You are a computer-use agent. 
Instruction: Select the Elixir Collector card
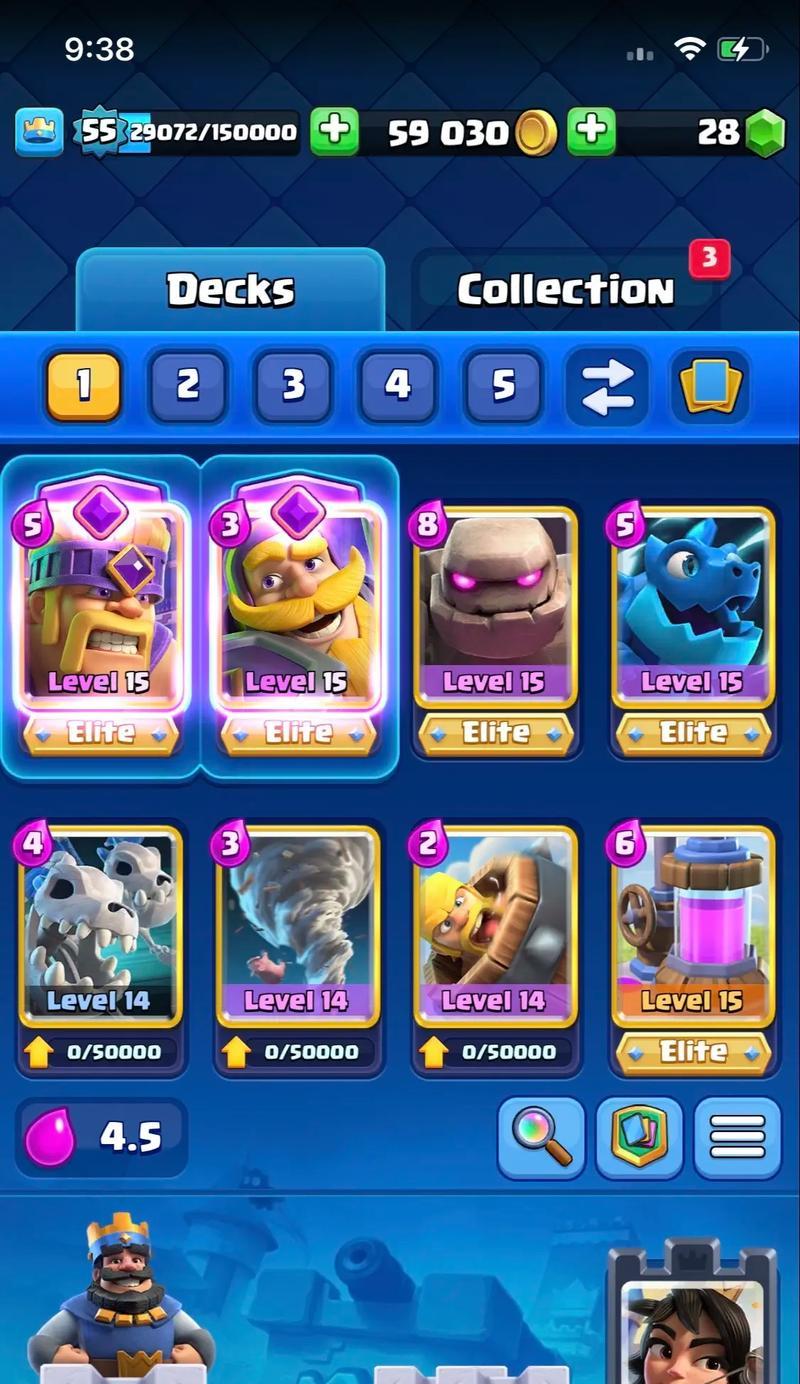[692, 925]
